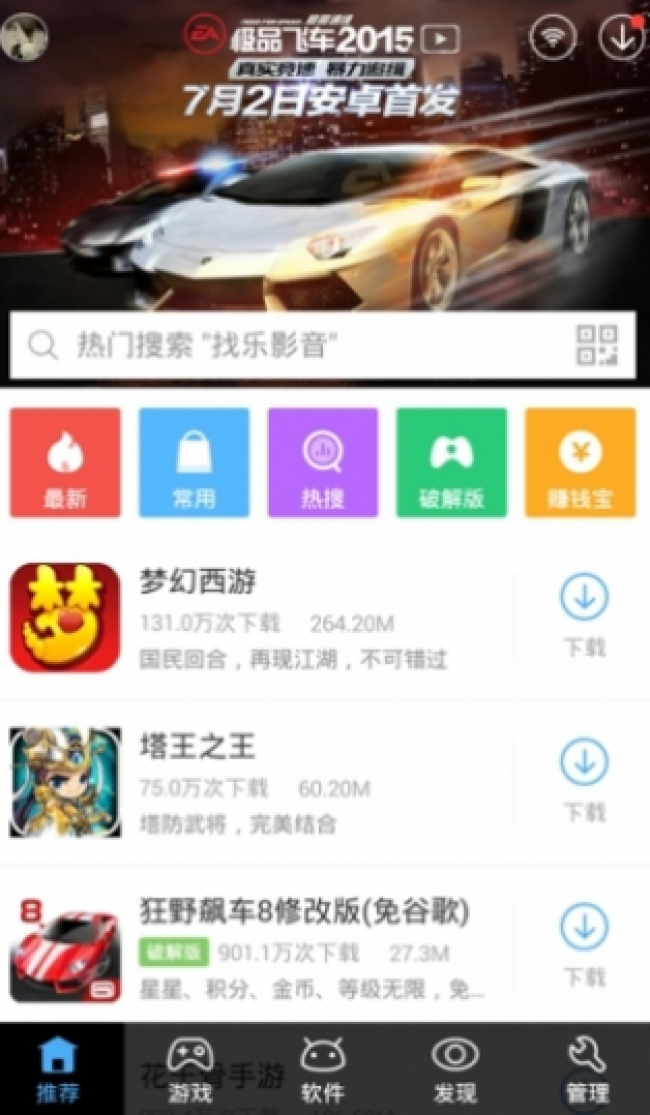Open the 赚钱宝 category

[x=580, y=462]
